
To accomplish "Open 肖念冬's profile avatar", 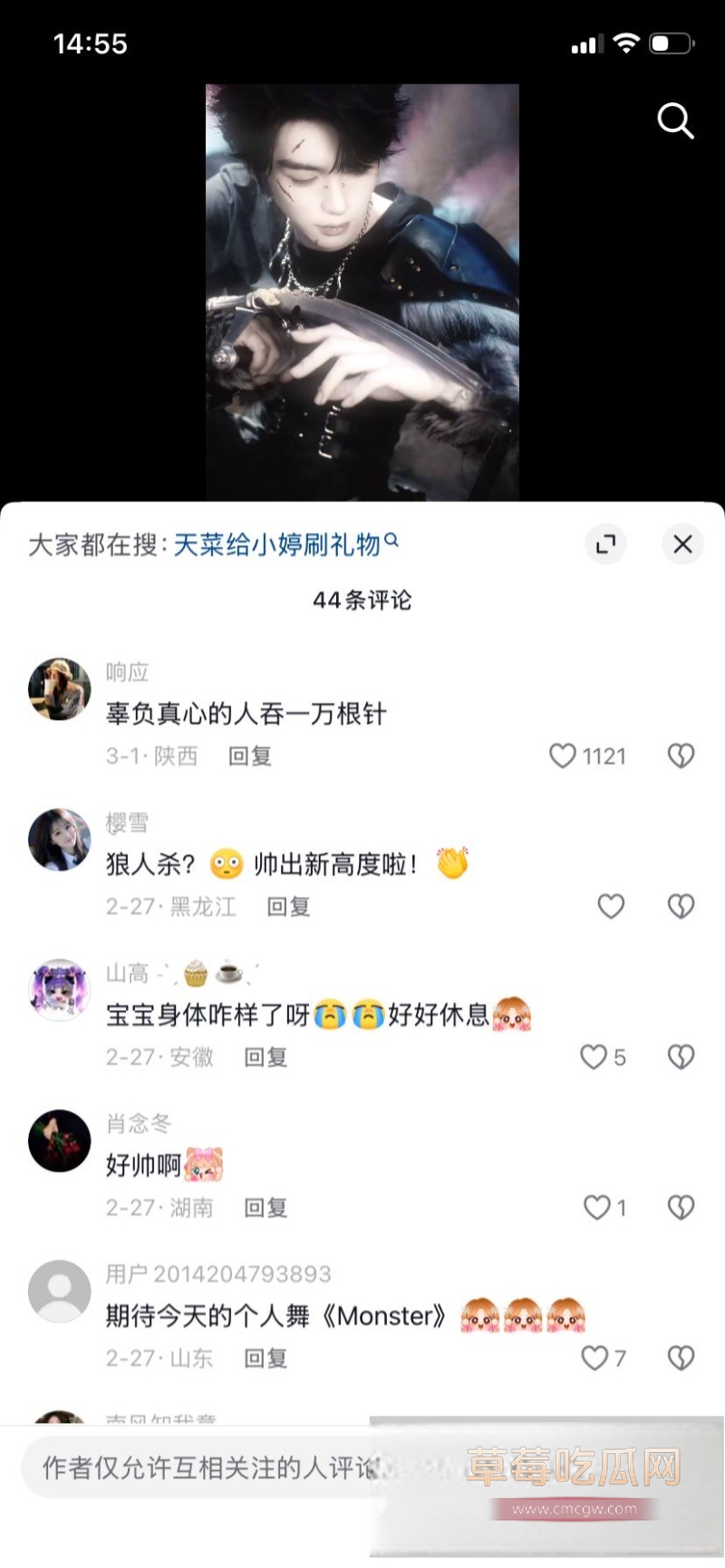I will click(x=59, y=1141).
